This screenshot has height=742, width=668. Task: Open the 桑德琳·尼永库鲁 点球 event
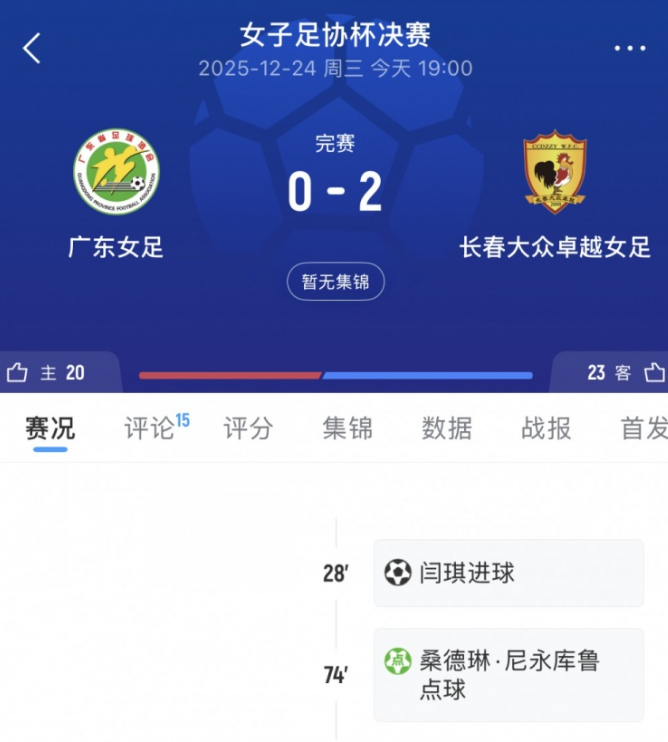(x=508, y=675)
